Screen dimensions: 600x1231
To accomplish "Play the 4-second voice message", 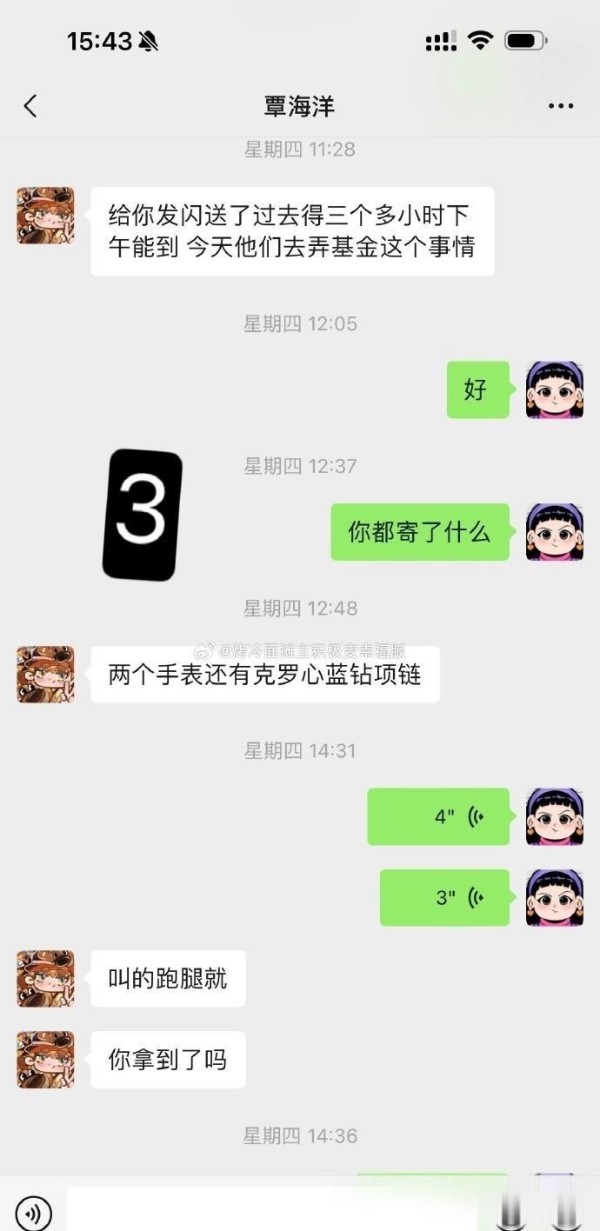I will click(439, 816).
